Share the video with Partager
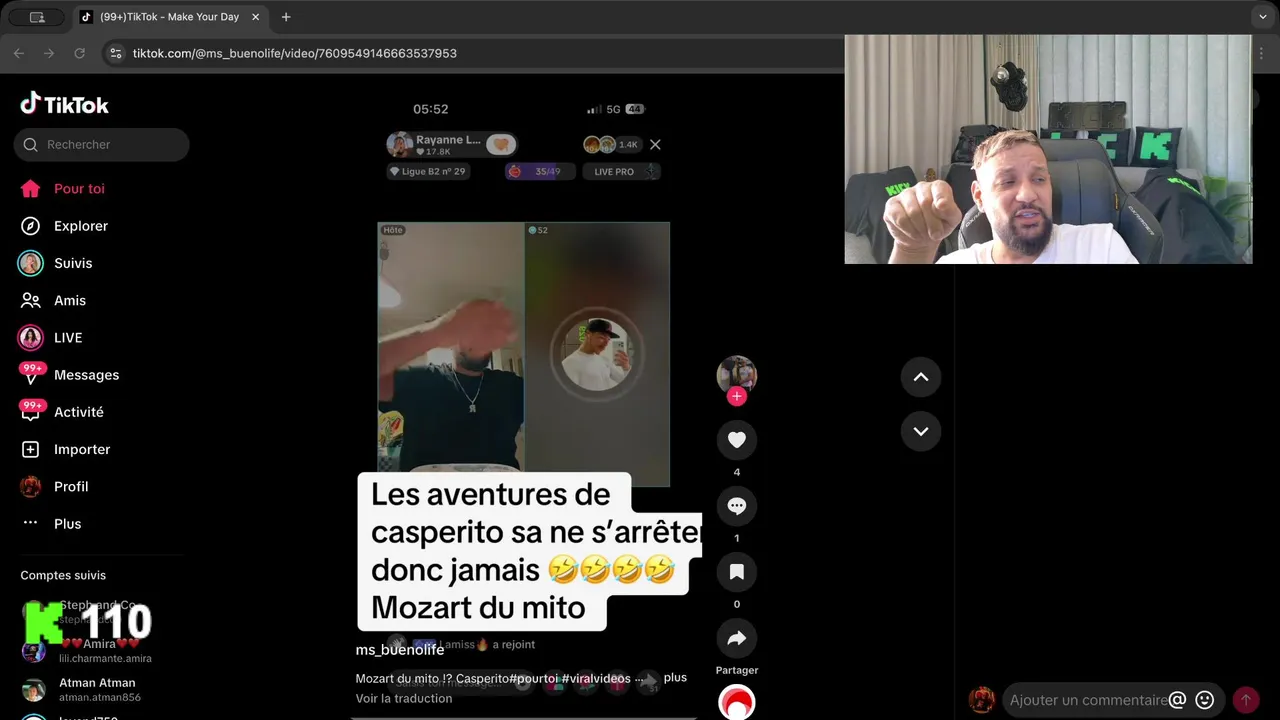Image resolution: width=1280 pixels, height=720 pixels. (737, 638)
